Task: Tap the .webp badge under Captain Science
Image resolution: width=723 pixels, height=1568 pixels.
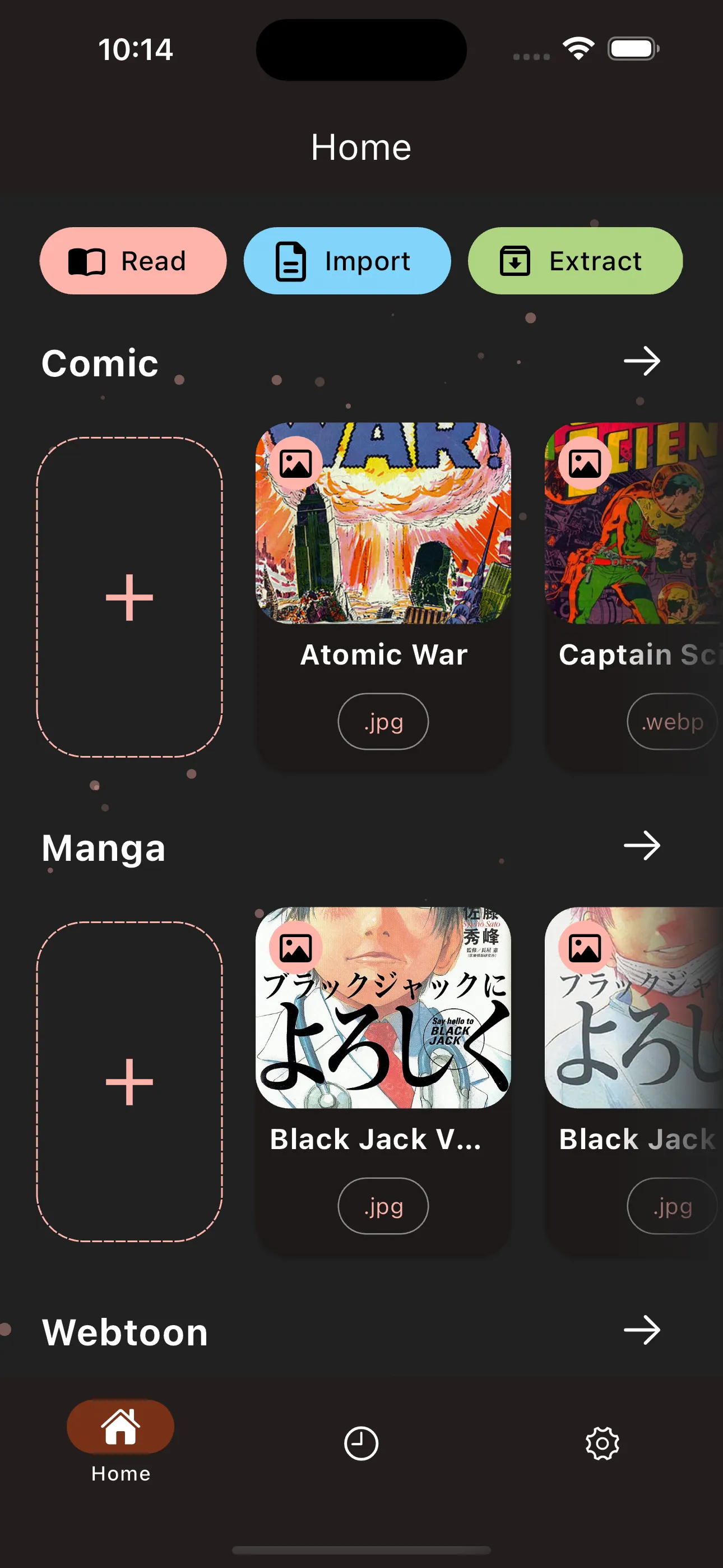Action: click(x=671, y=721)
